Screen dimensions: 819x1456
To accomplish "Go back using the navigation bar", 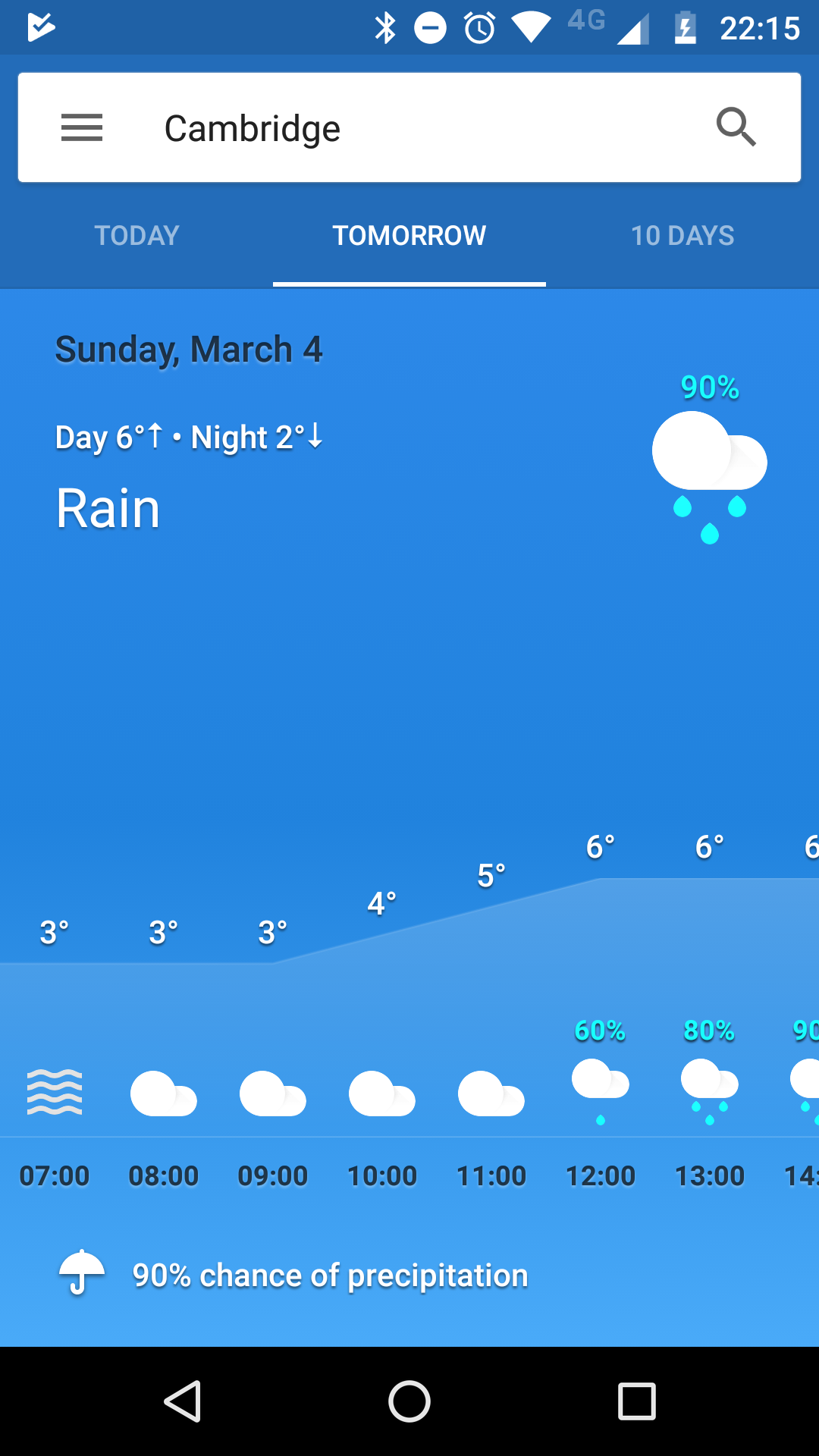I will pos(183,1401).
